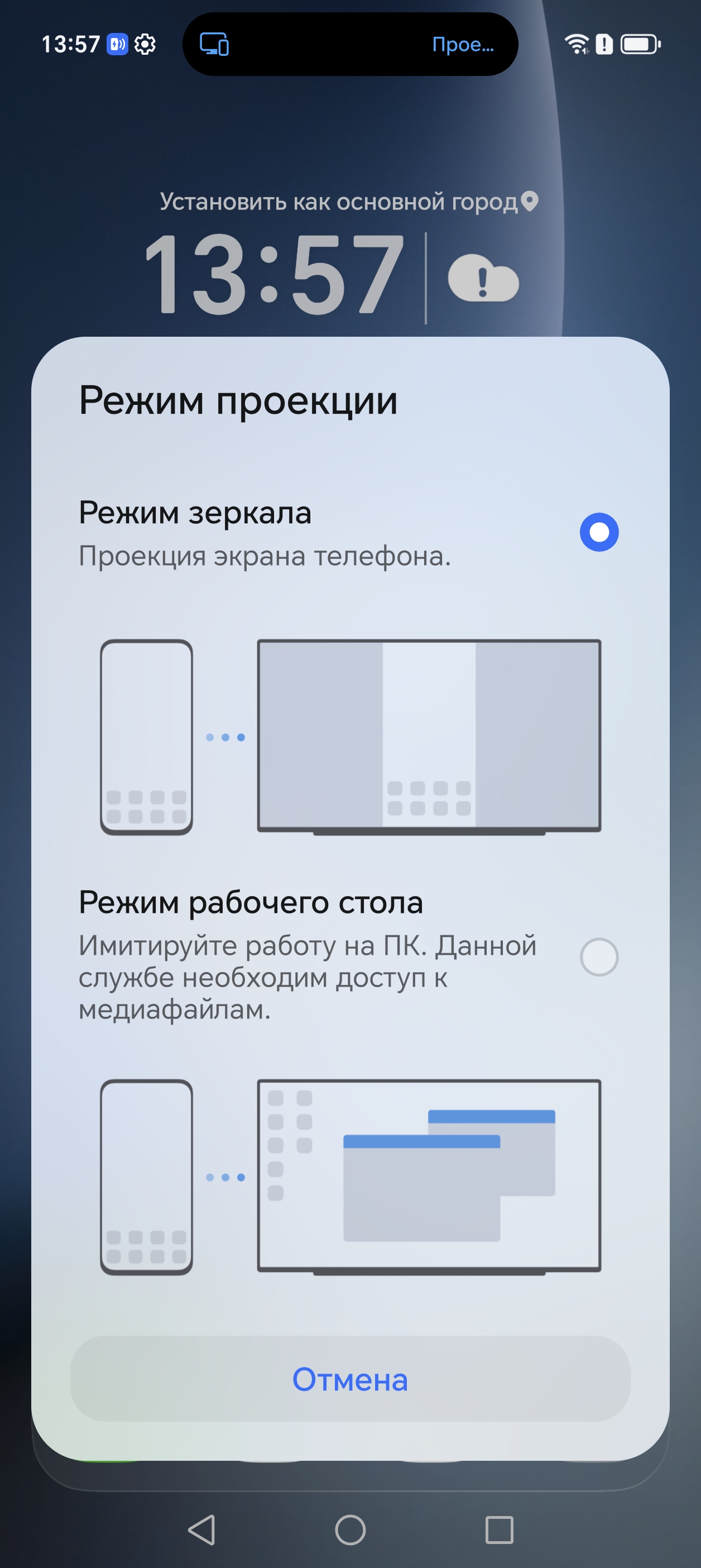Tap the Отмена button
The image size is (701, 1568).
tap(350, 1379)
